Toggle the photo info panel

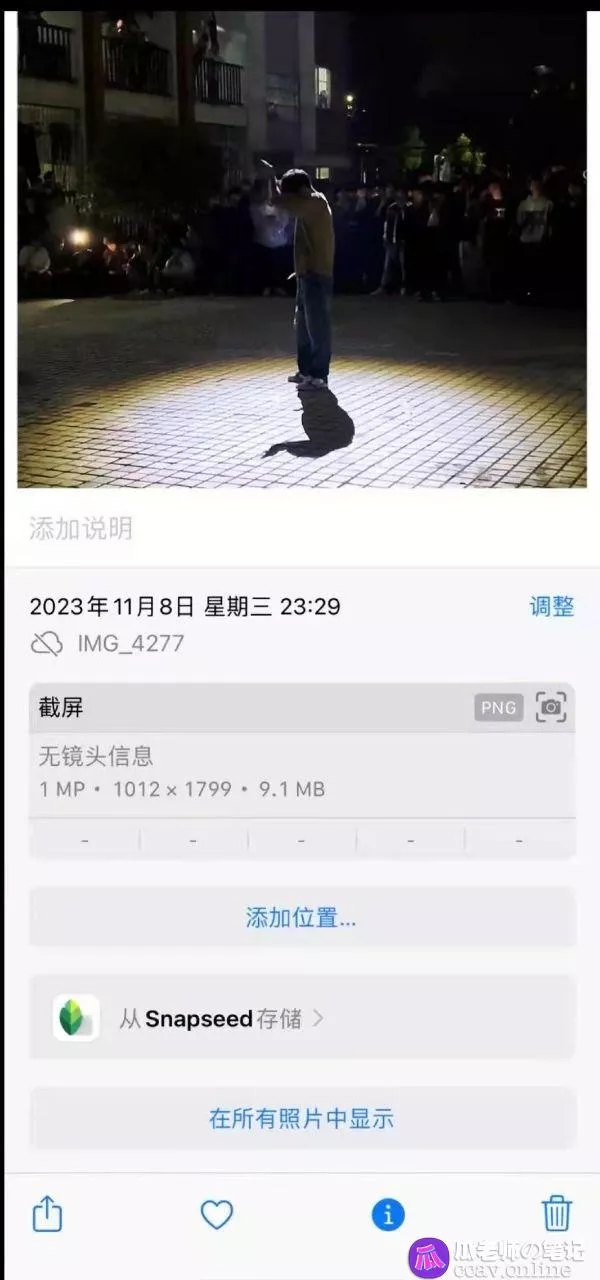388,1214
